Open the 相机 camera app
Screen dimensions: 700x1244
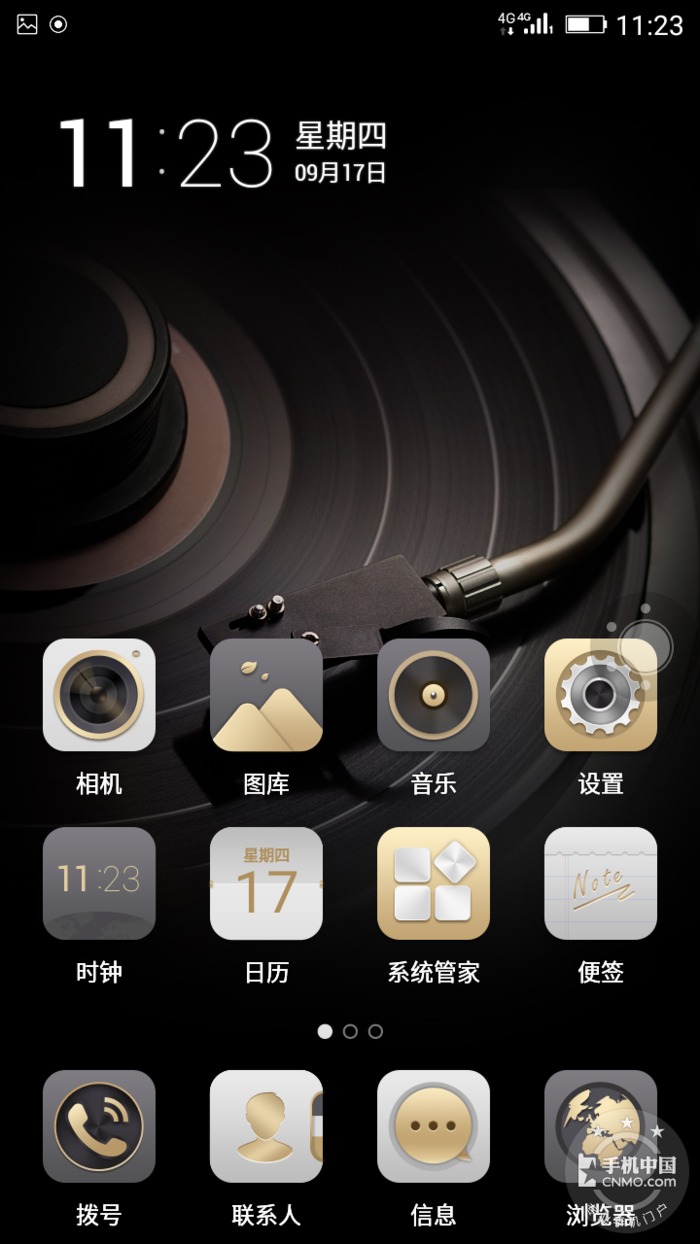click(x=99, y=695)
